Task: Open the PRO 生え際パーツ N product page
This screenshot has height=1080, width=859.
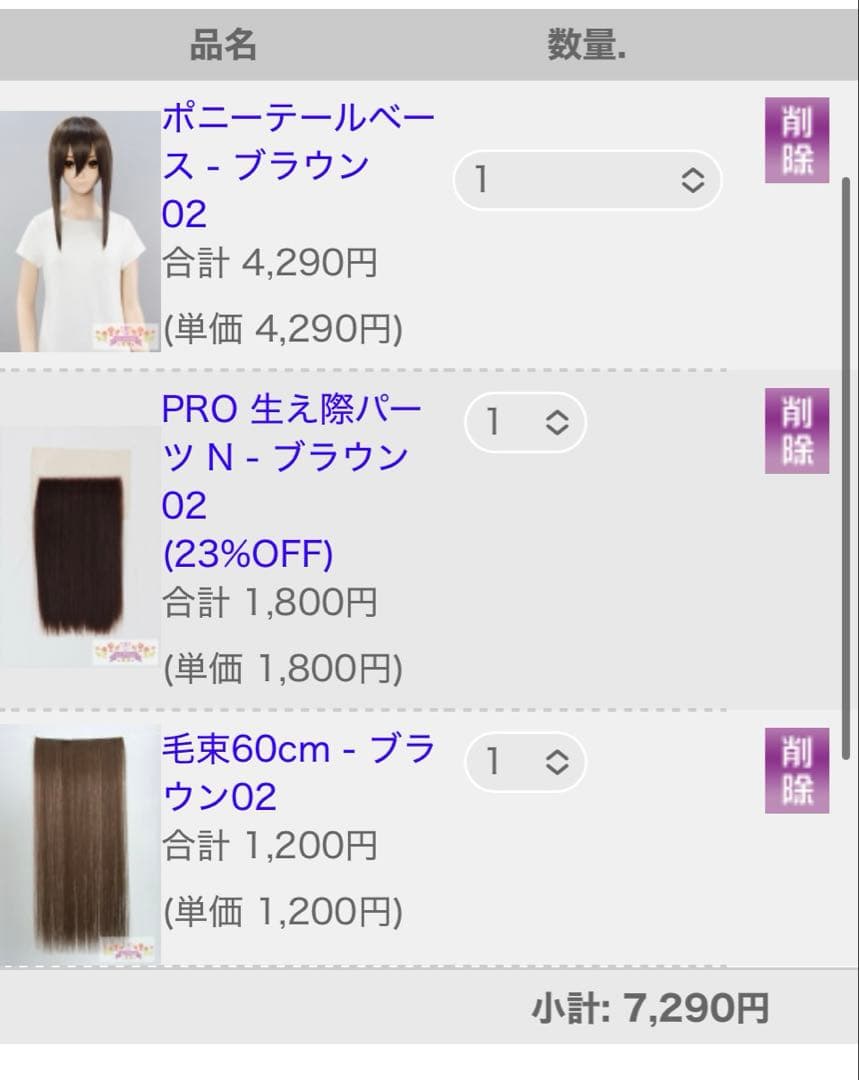Action: pos(292,456)
